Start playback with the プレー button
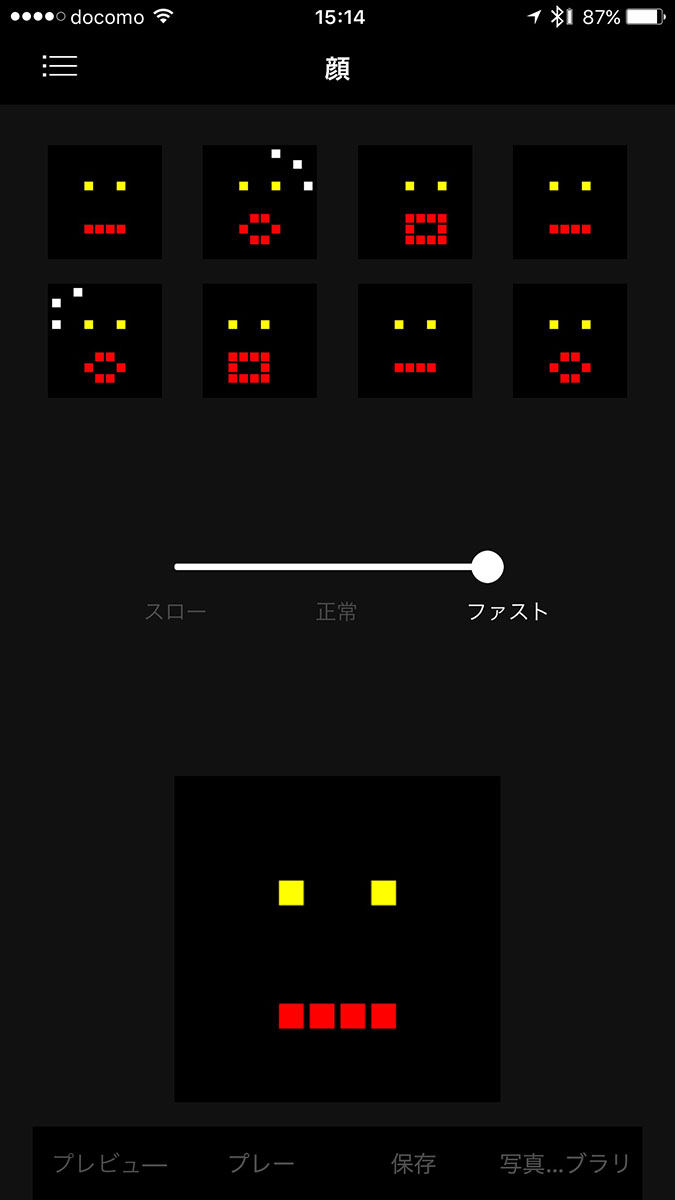The height and width of the screenshot is (1200, 675). (x=261, y=1164)
